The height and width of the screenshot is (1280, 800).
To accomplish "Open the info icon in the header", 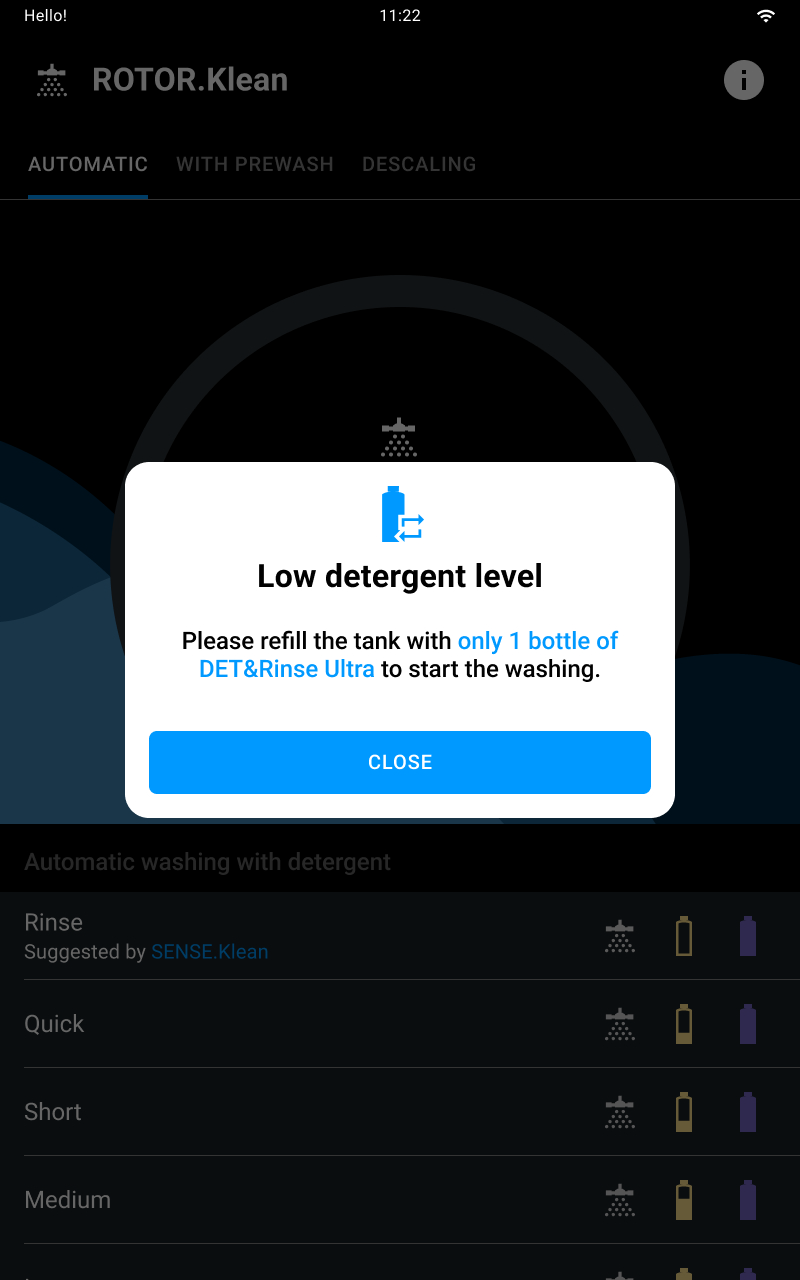I will coord(743,80).
